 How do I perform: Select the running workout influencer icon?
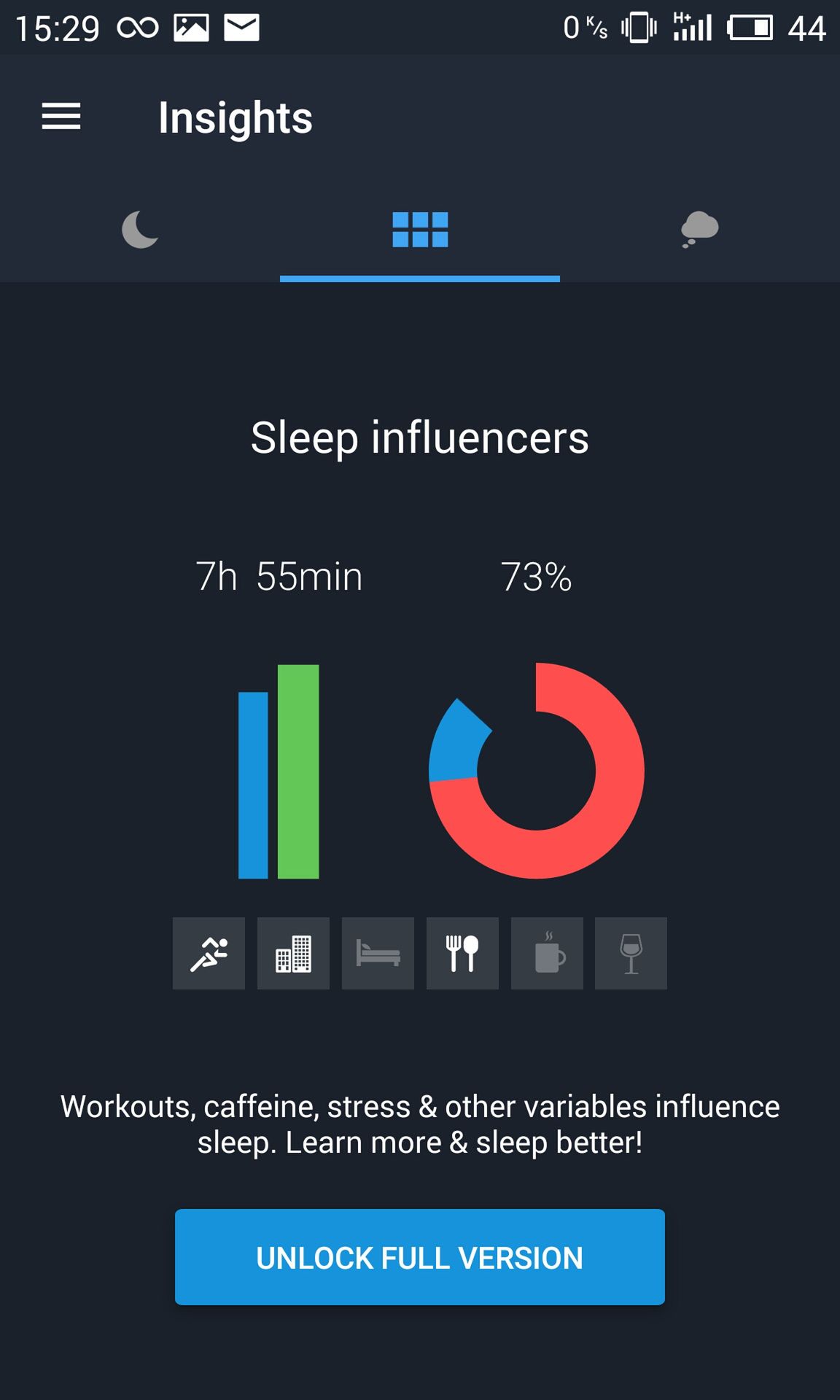point(209,953)
